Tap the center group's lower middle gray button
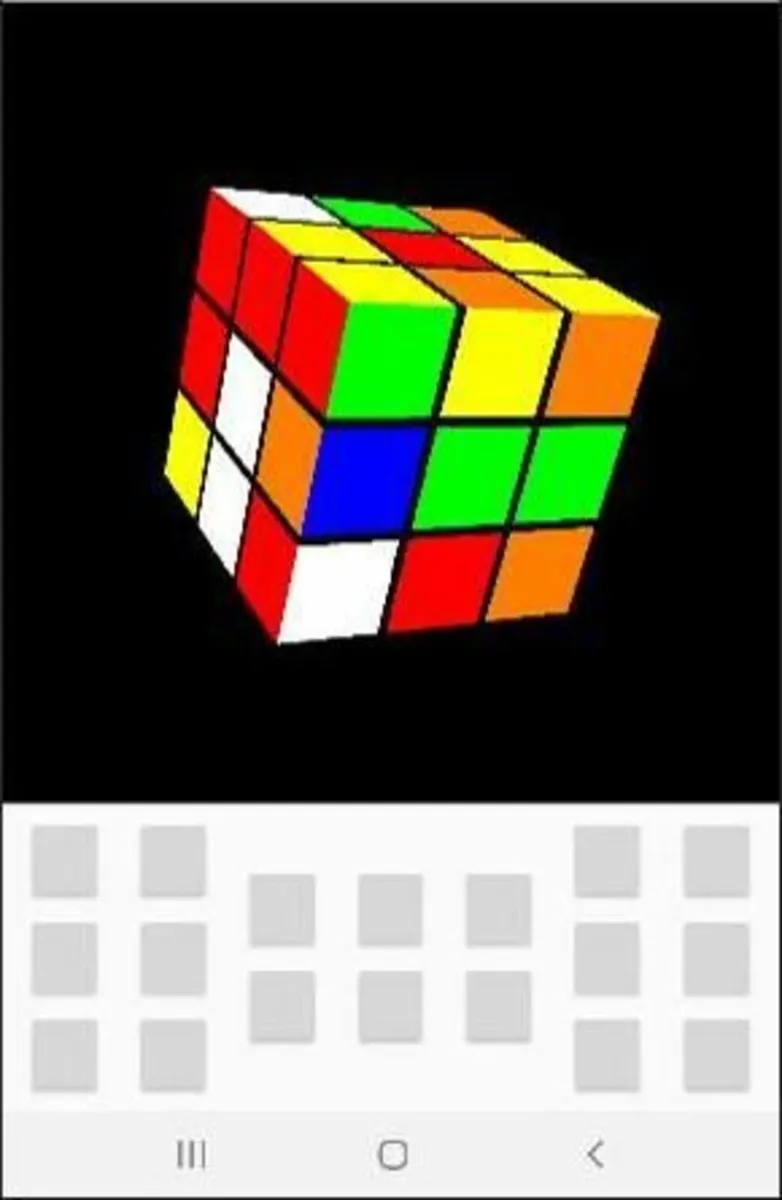This screenshot has width=782, height=1200. pyautogui.click(x=390, y=1006)
